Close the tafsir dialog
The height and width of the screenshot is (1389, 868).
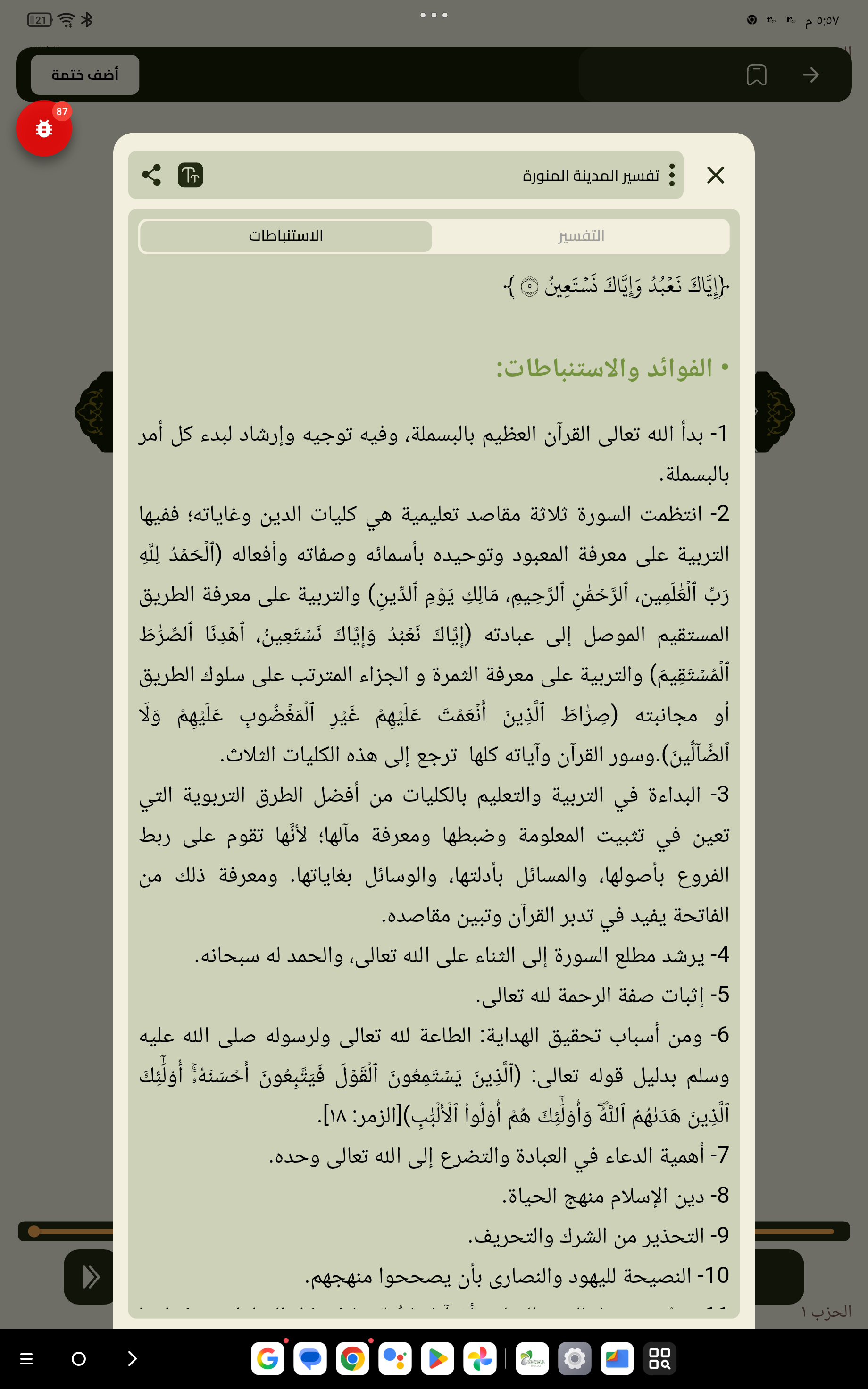715,175
